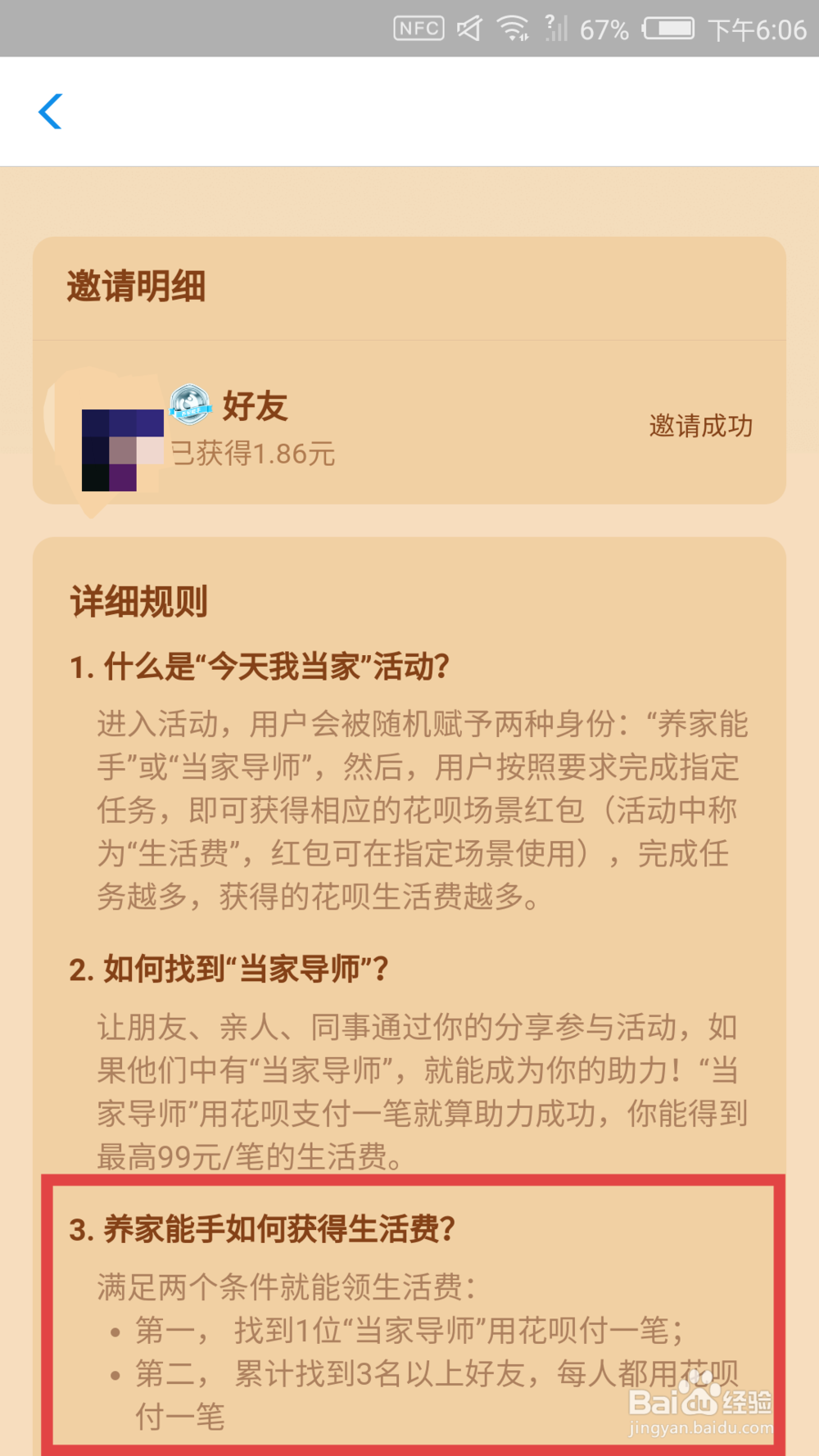
Task: Toggle NFC off via the status indicator
Action: pos(419,27)
